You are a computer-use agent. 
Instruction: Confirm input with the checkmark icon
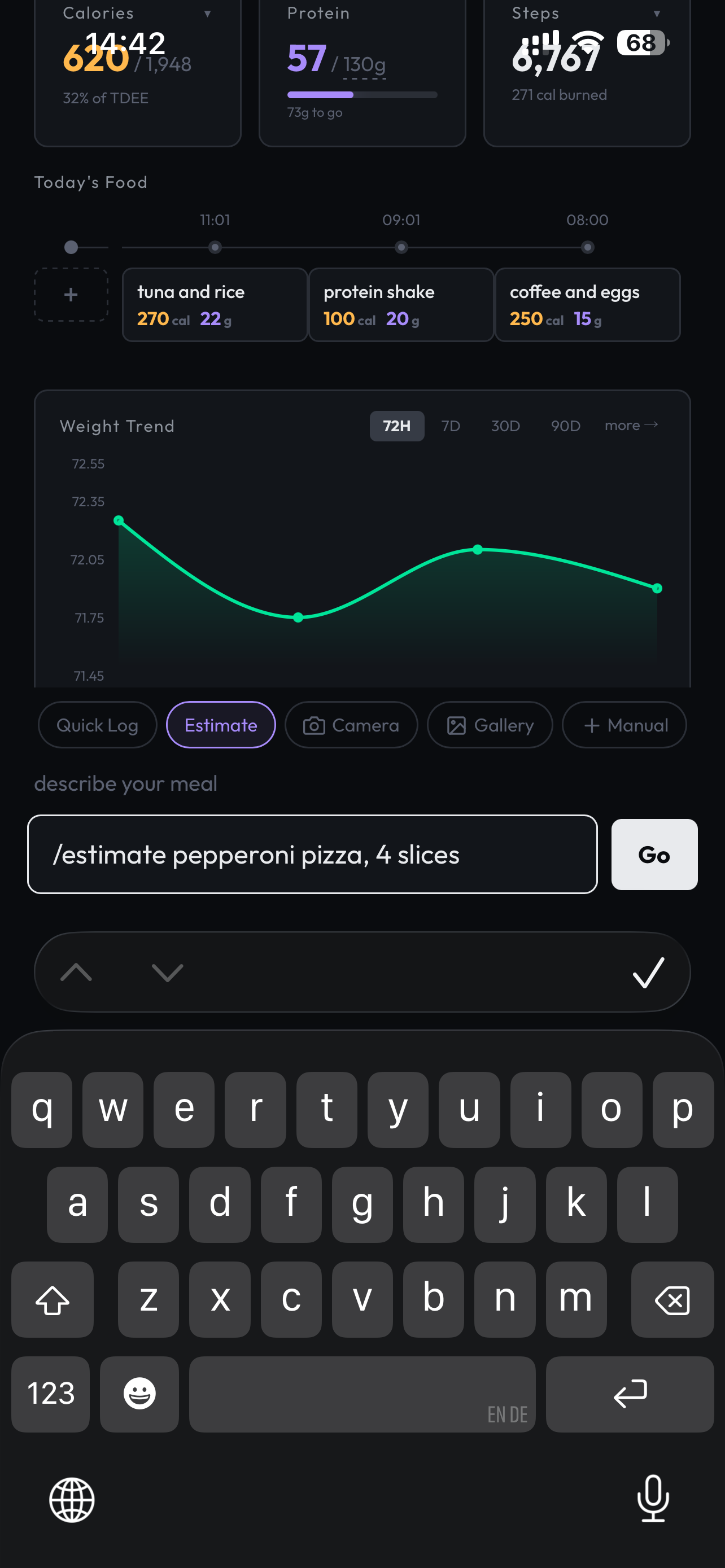click(647, 972)
